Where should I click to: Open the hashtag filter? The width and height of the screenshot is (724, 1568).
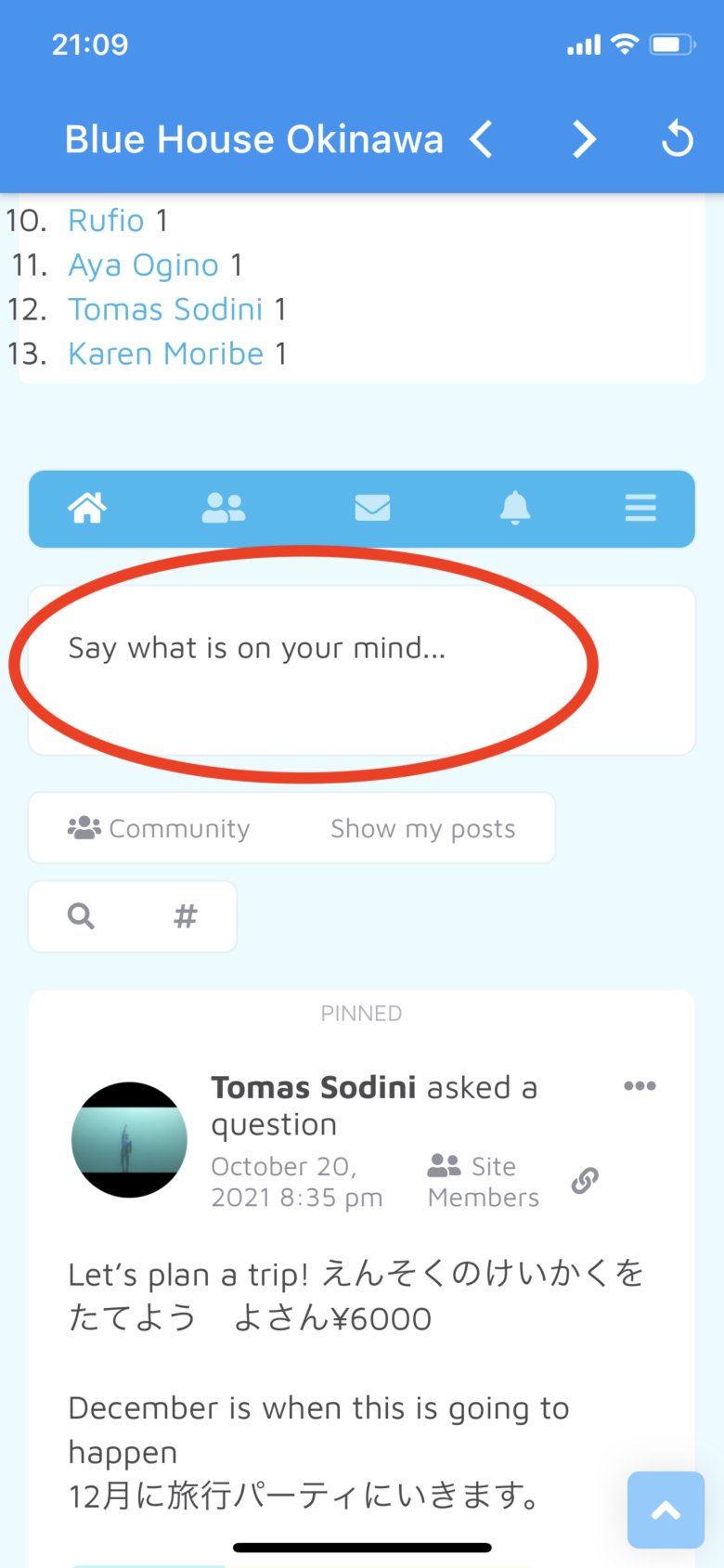click(x=186, y=916)
